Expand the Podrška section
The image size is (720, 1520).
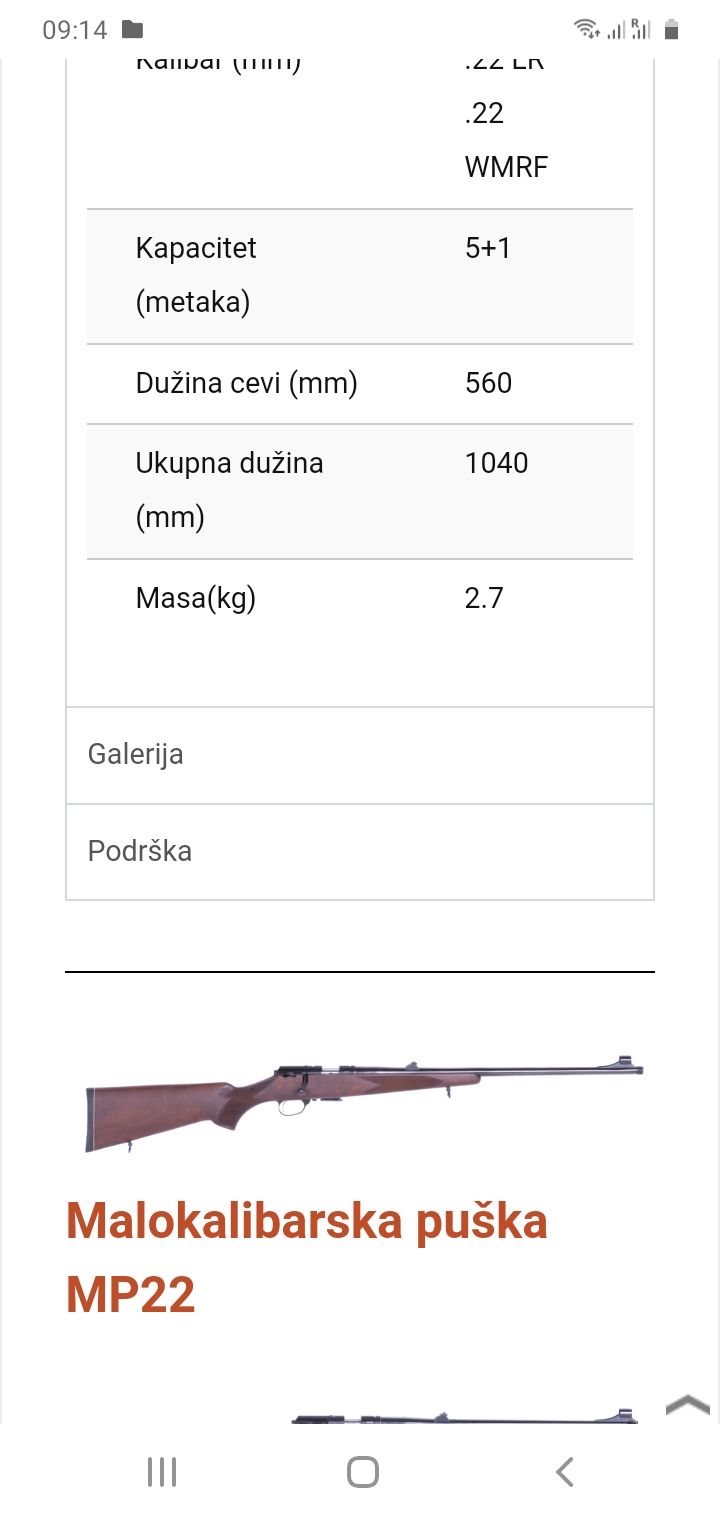coord(360,851)
